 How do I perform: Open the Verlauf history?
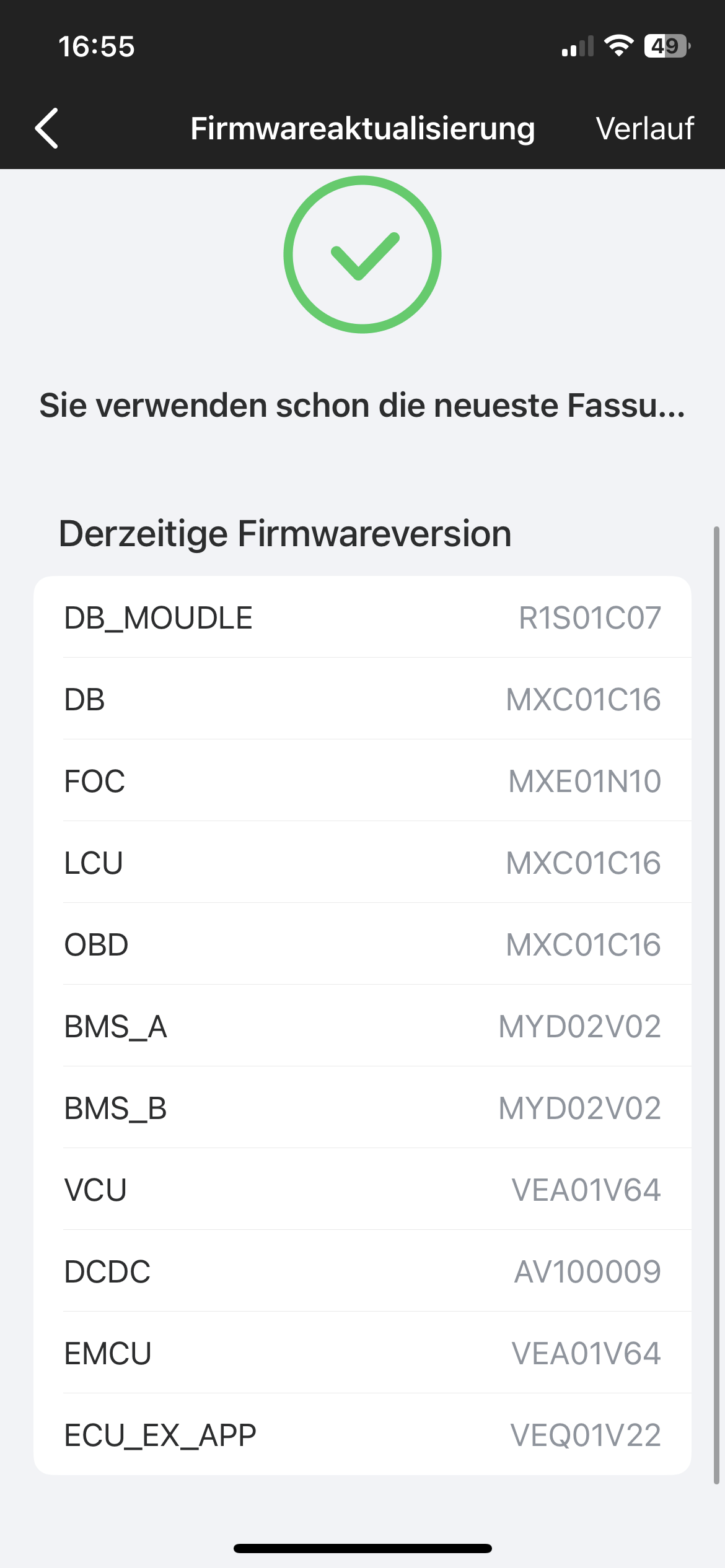[x=644, y=128]
